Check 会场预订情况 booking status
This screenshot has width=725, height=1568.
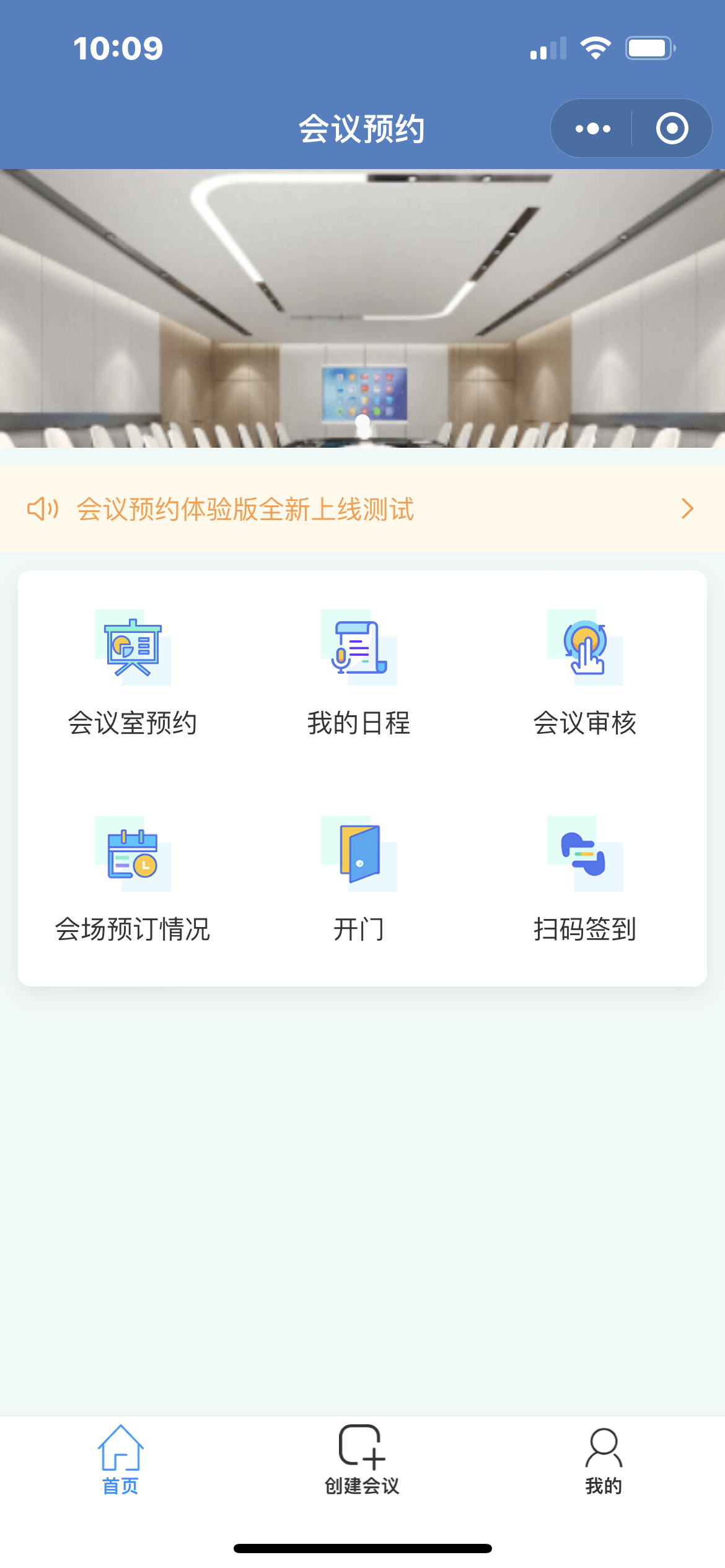(x=133, y=878)
